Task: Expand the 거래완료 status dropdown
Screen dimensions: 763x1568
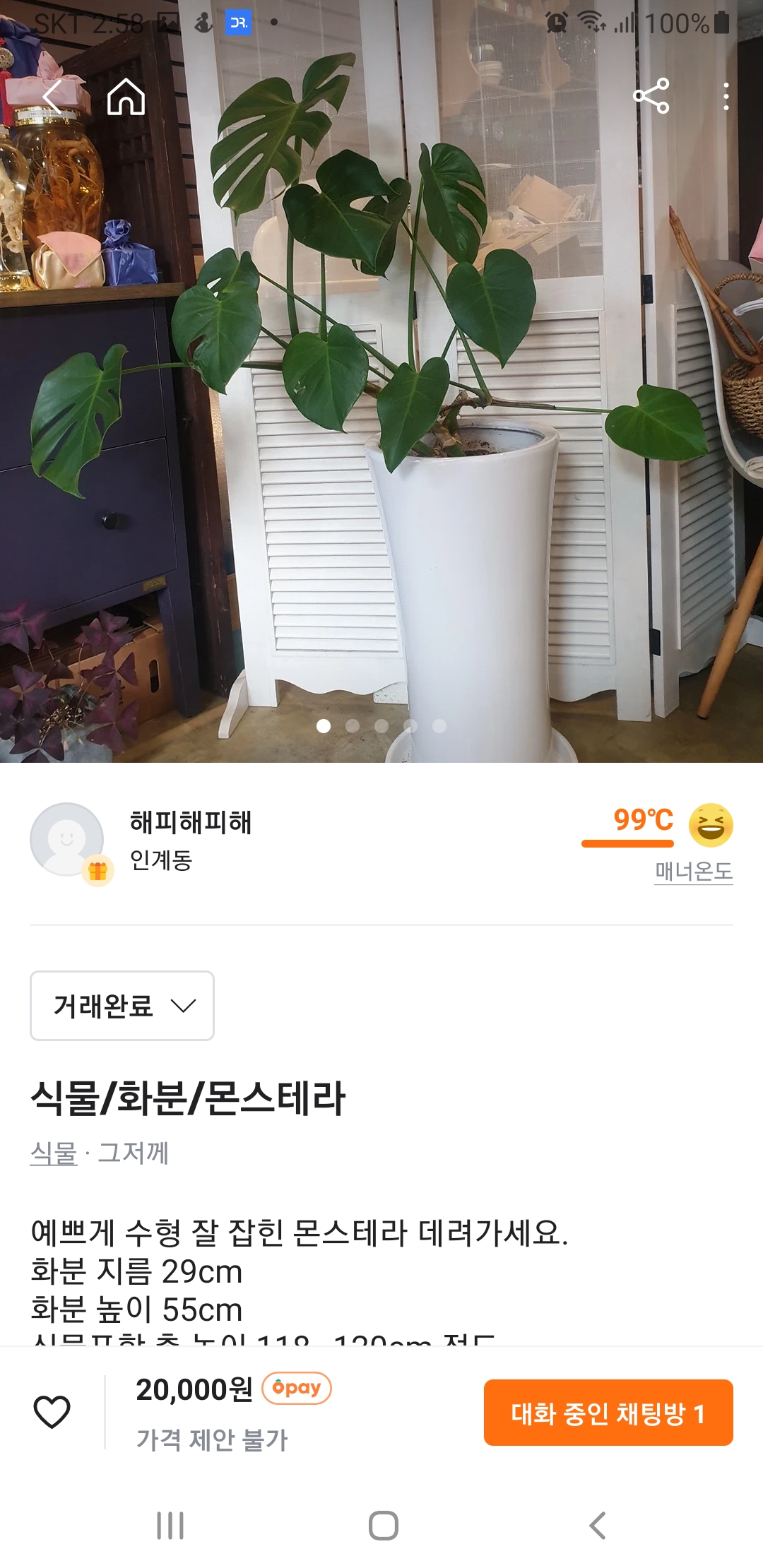Action: [122, 1006]
